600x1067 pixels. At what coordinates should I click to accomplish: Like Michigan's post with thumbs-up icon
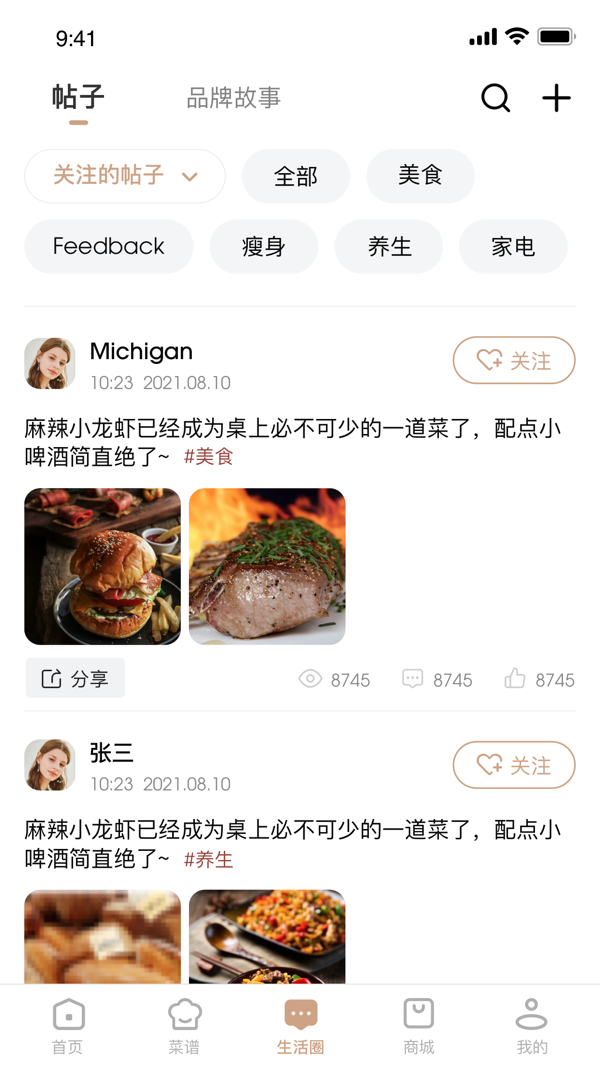(515, 679)
